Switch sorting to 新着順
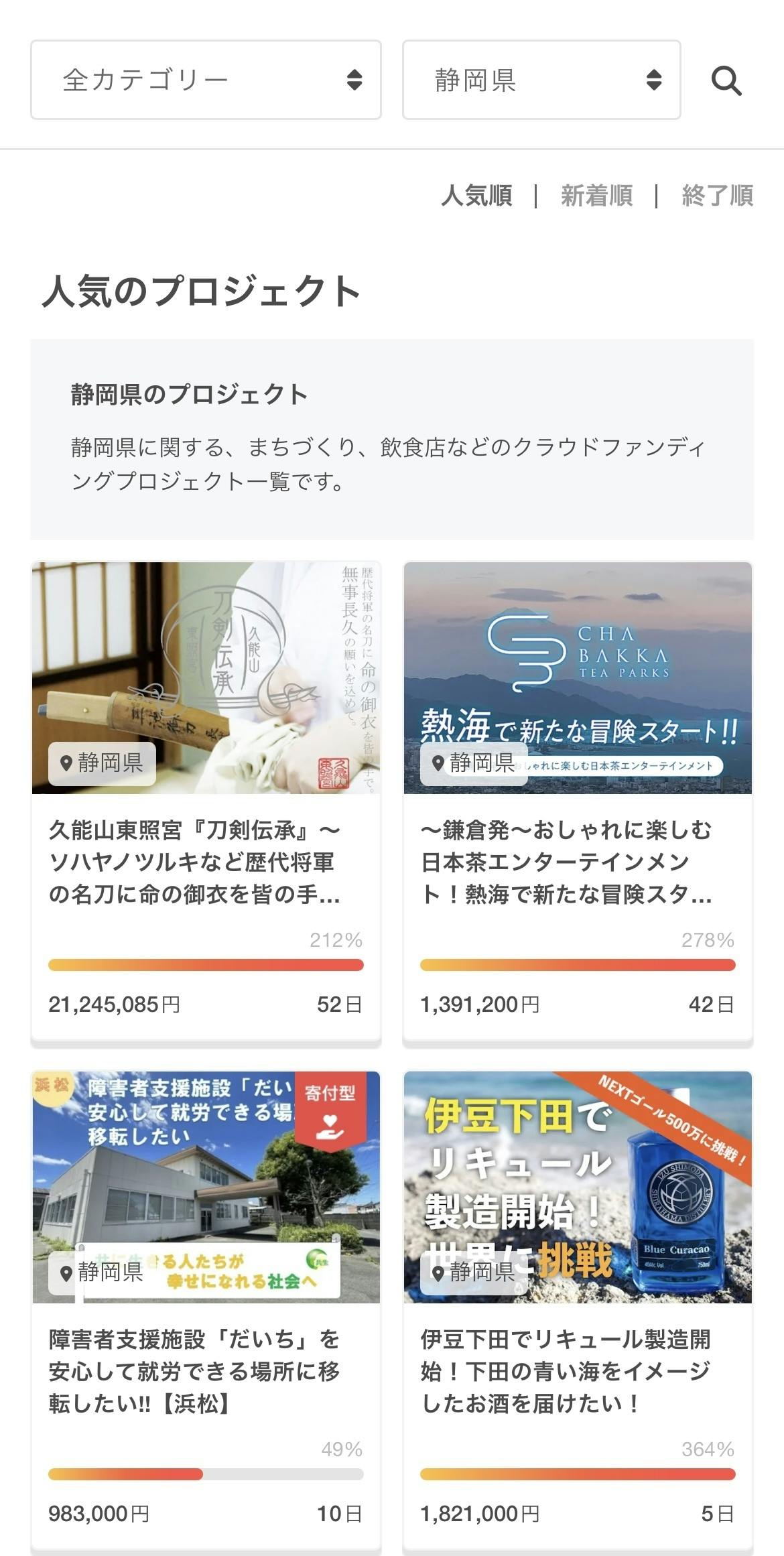This screenshot has height=1556, width=784. click(x=596, y=196)
